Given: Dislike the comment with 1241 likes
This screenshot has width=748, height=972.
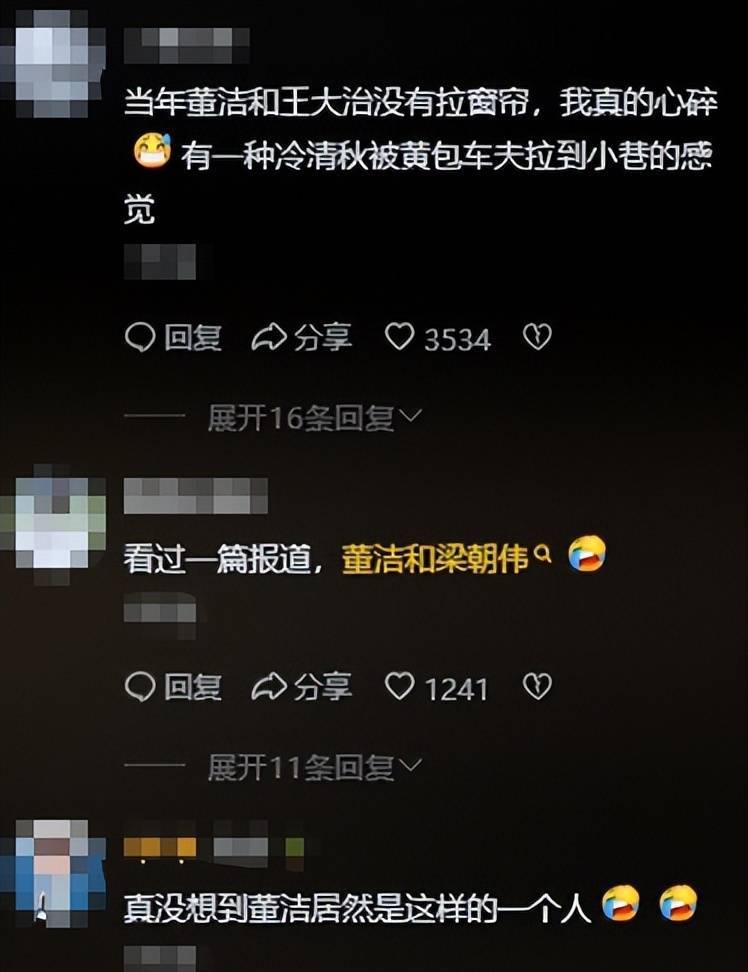Looking at the screenshot, I should [x=537, y=687].
